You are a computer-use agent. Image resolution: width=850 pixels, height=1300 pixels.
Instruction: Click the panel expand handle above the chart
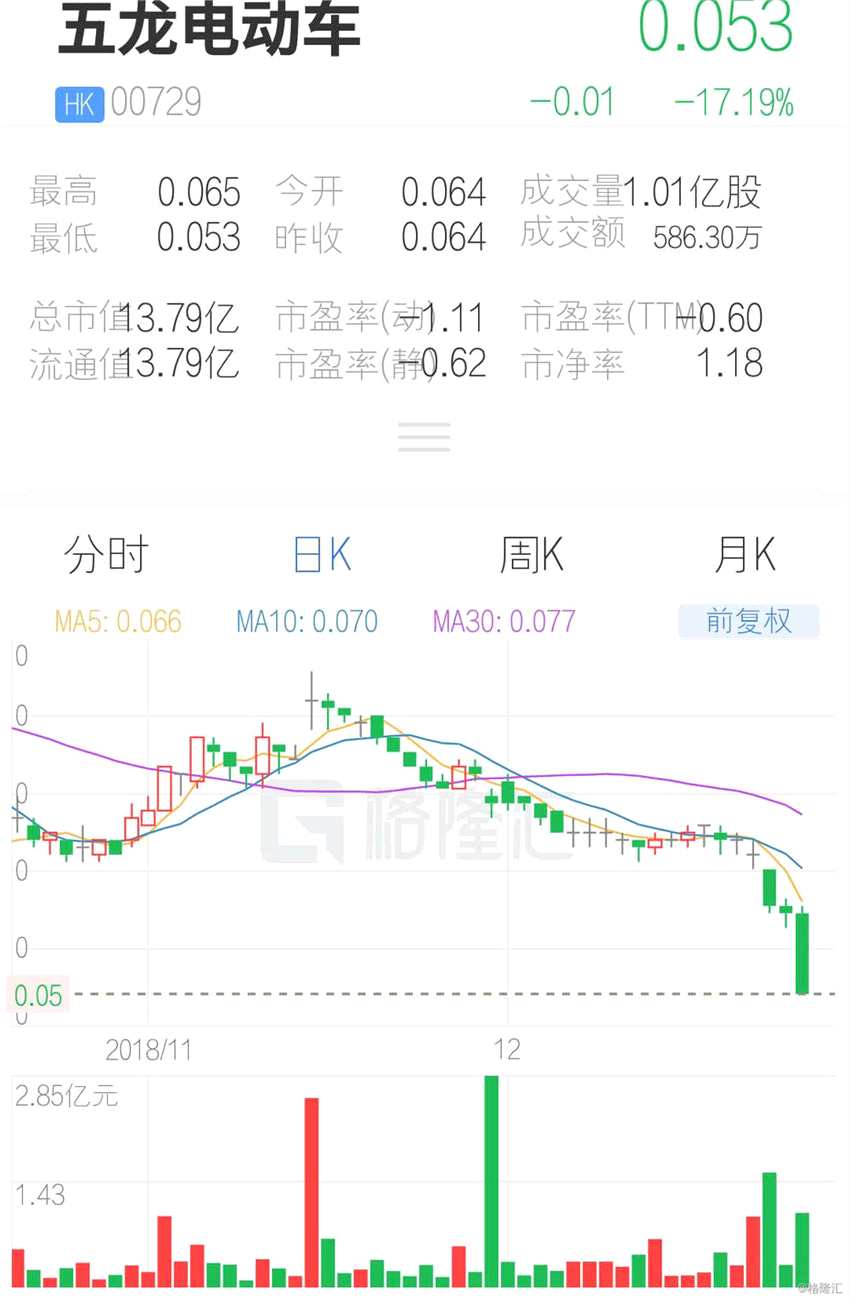[x=424, y=435]
